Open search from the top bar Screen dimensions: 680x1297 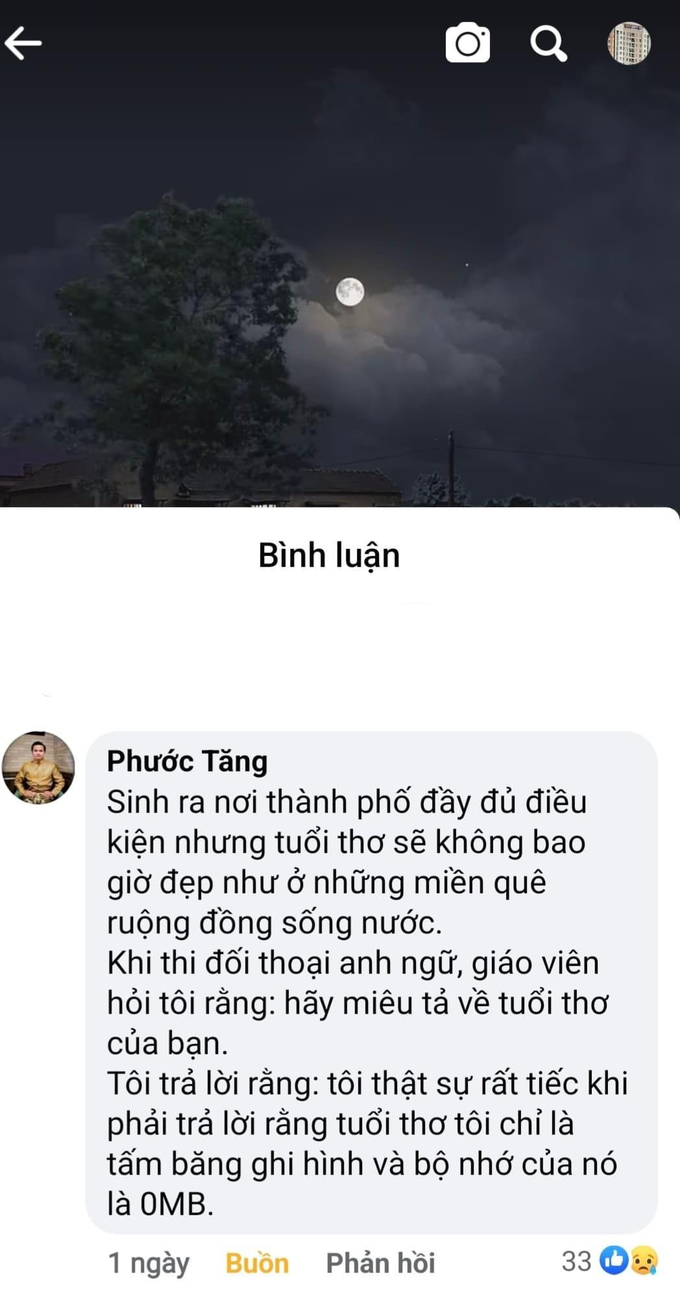(548, 43)
